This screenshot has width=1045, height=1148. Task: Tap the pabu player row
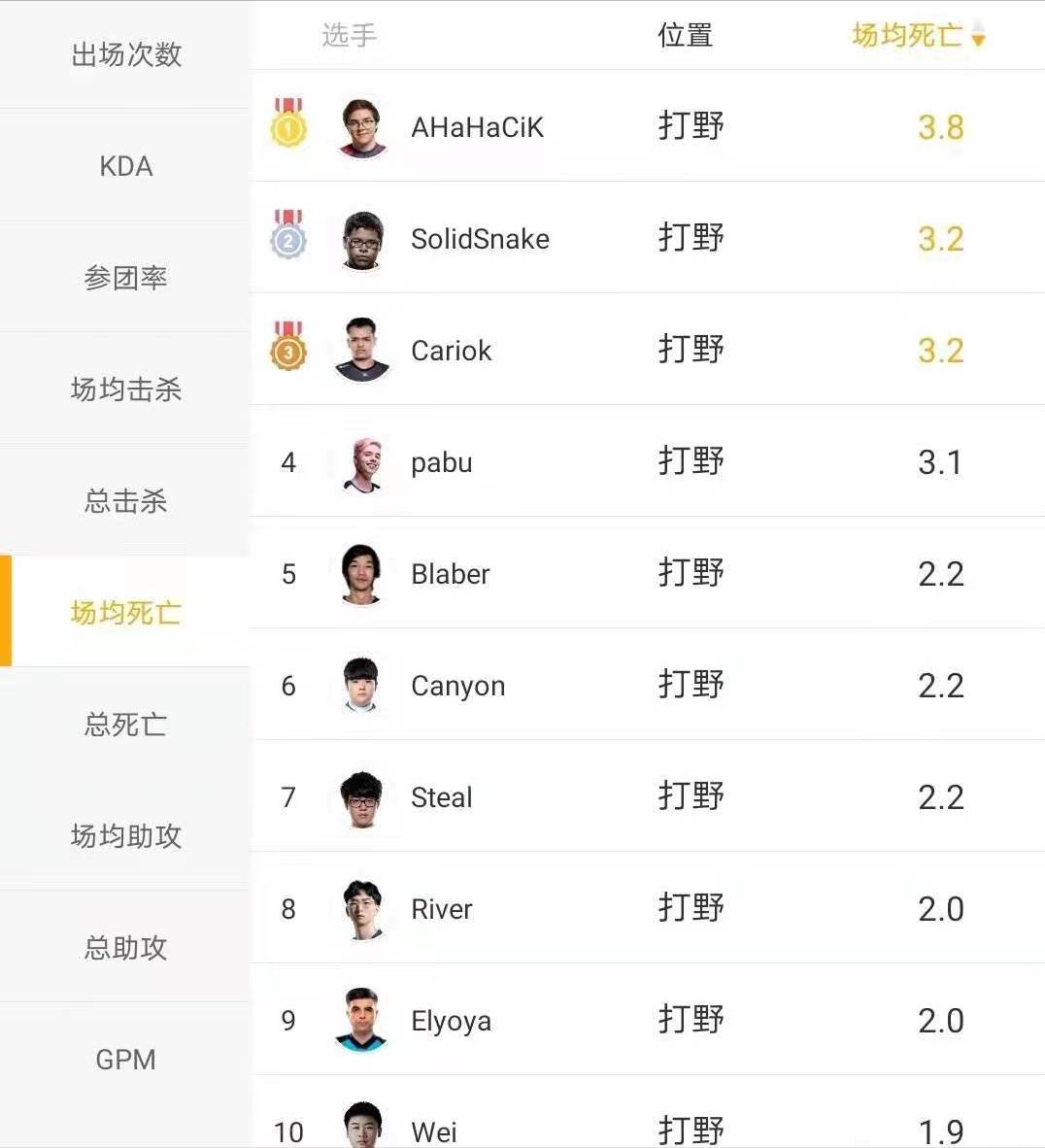click(x=441, y=462)
